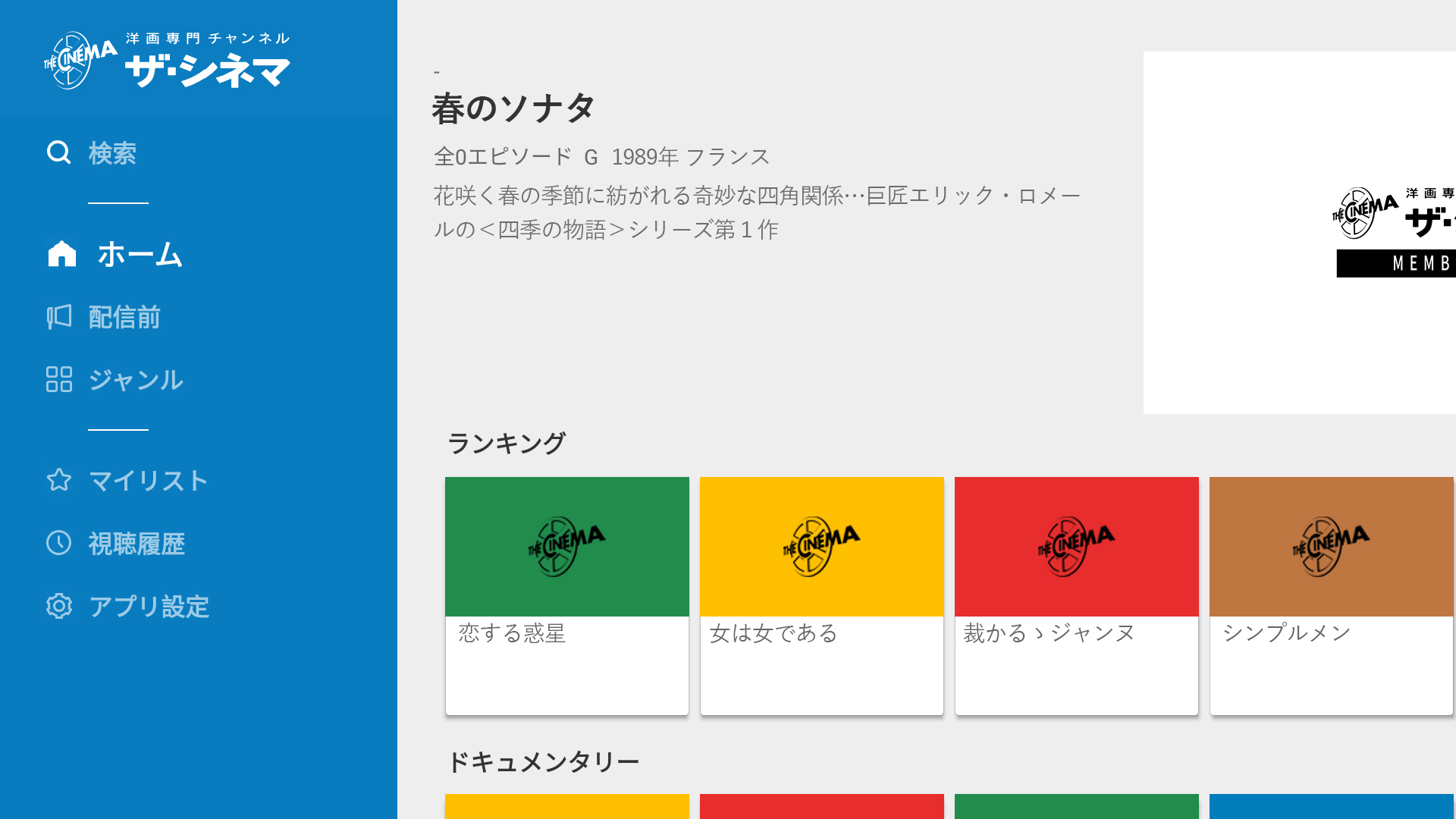
Task: Open the 春のソナタ featured banner image
Action: (x=1299, y=232)
